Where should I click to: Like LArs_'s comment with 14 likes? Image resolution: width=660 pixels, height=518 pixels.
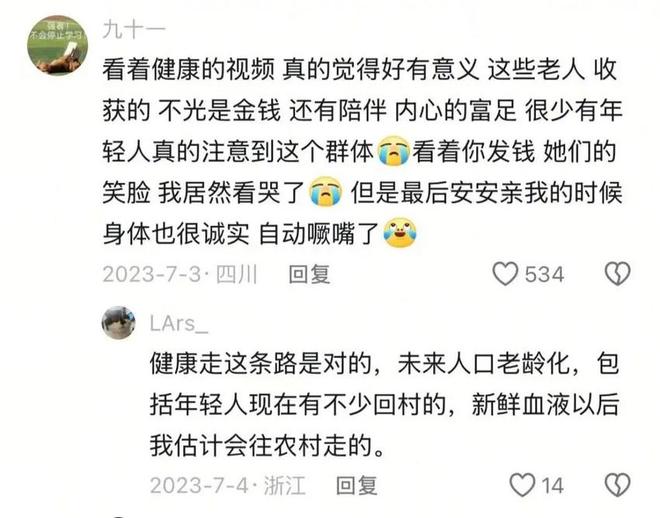(522, 486)
